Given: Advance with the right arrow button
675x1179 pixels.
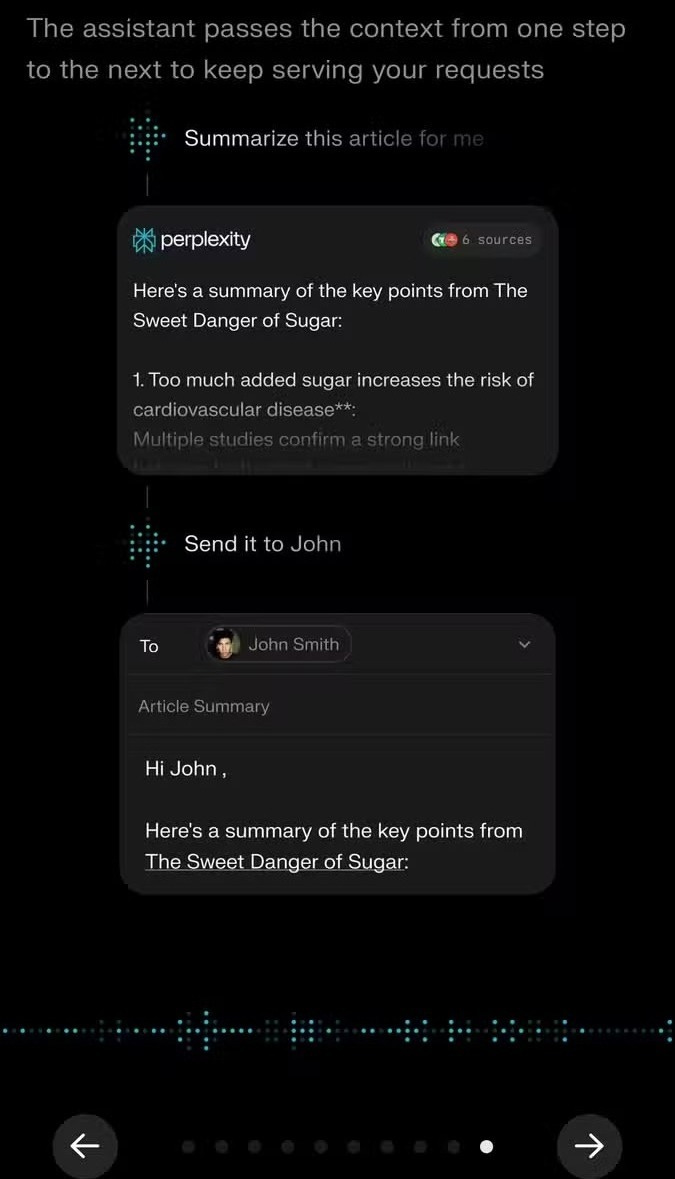Looking at the screenshot, I should (589, 1146).
